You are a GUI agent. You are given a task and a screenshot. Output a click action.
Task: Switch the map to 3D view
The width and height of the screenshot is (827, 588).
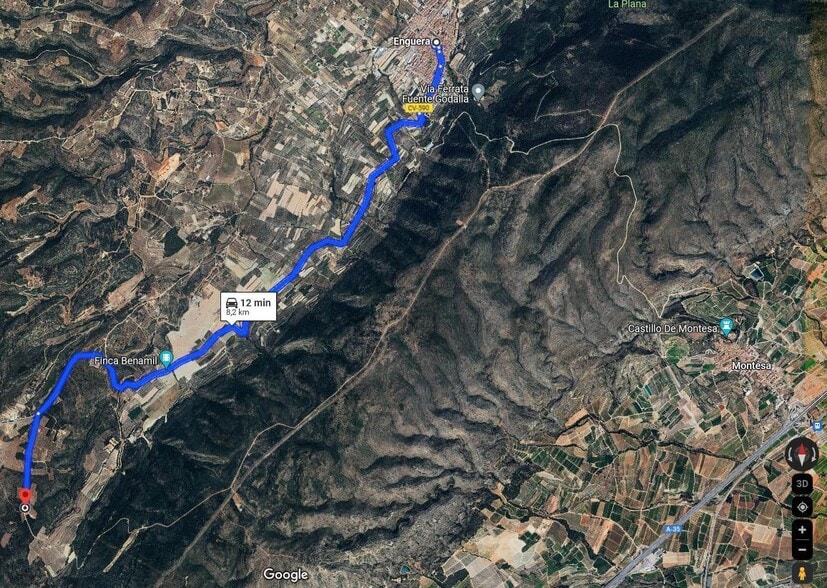pyautogui.click(x=802, y=484)
